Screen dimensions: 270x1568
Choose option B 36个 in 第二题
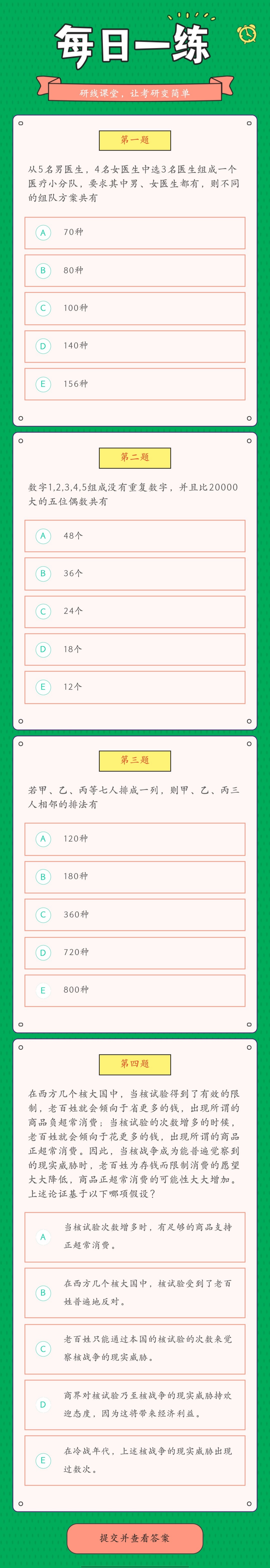coord(134,573)
